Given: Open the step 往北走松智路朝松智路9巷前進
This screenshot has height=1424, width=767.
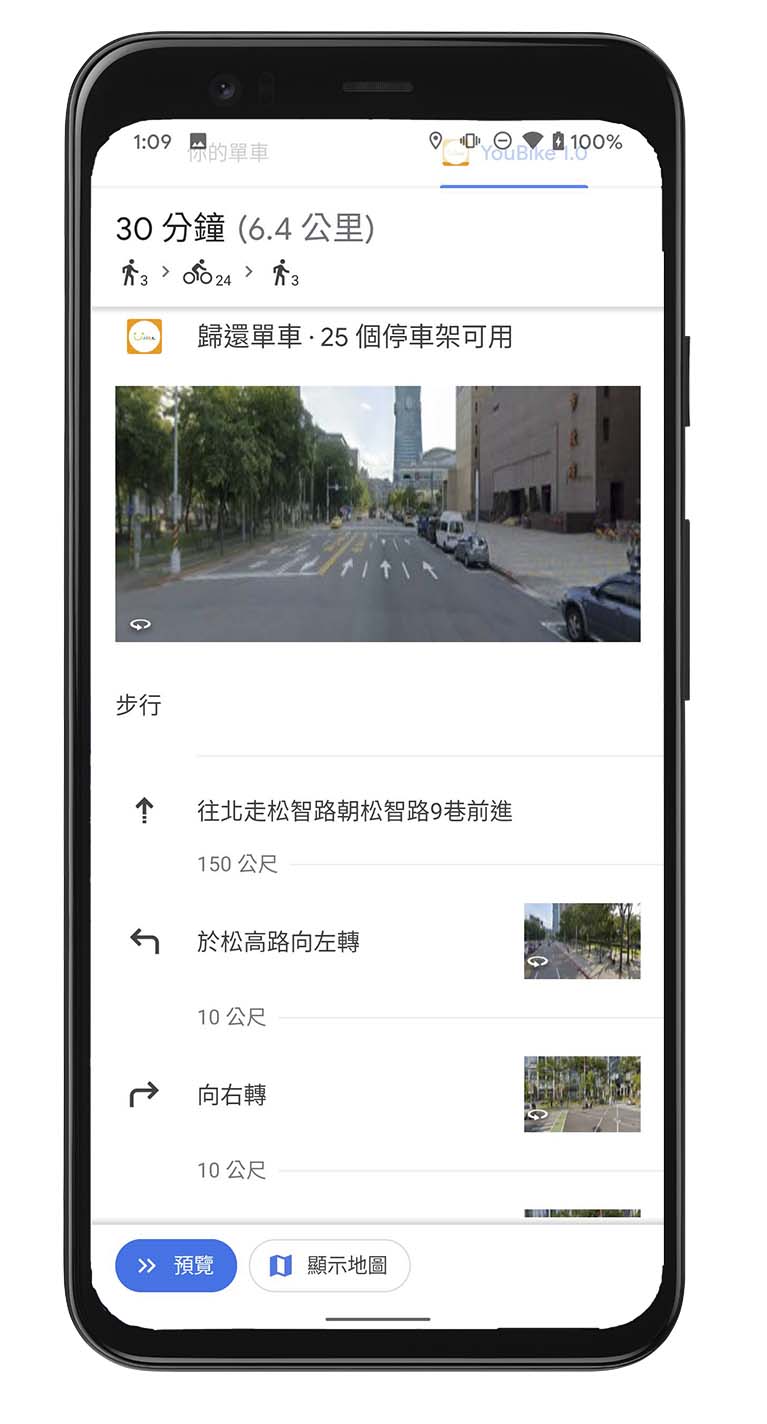Looking at the screenshot, I should point(354,811).
